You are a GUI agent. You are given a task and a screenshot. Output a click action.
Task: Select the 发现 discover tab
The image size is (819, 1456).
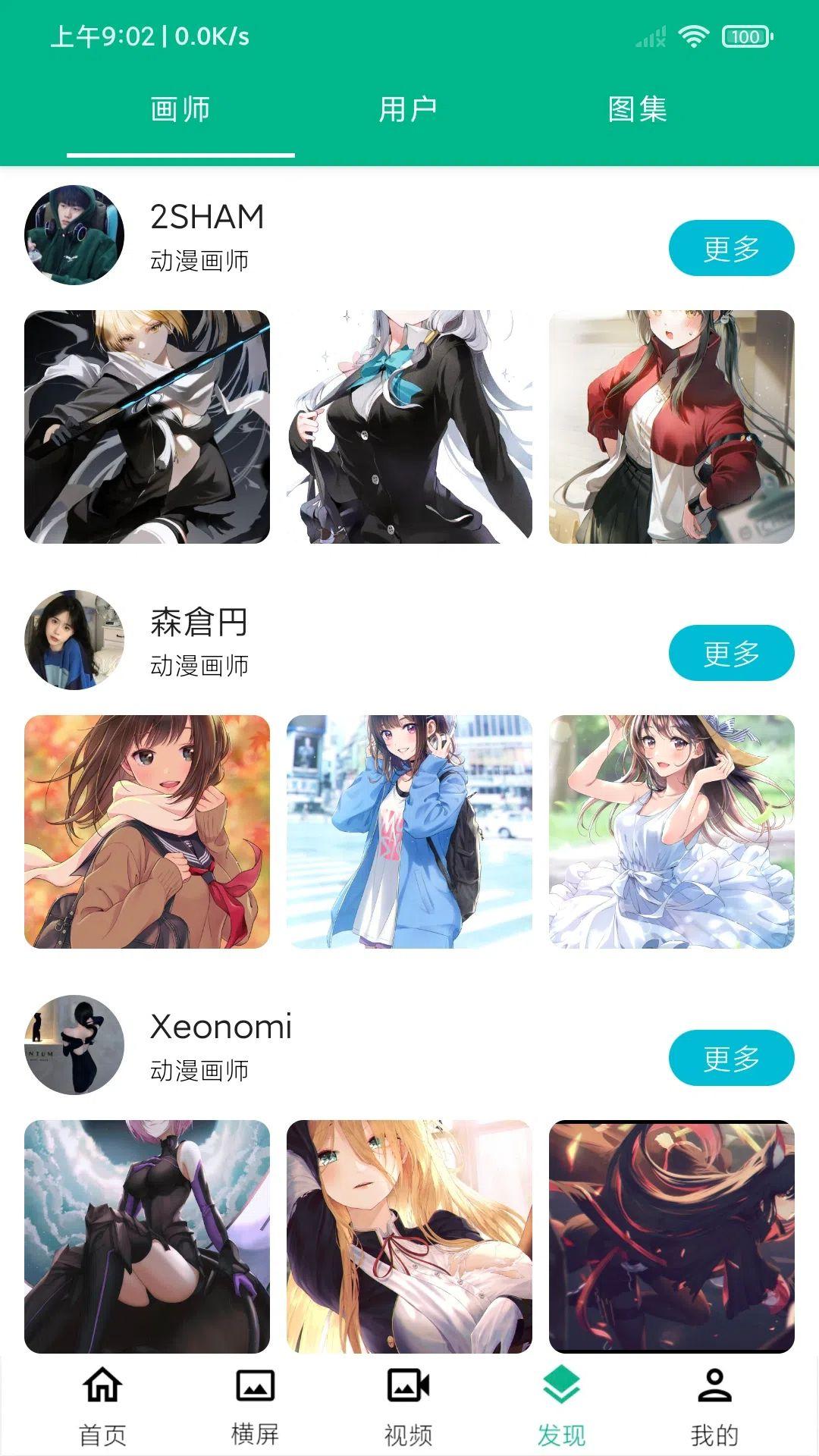[561, 1405]
